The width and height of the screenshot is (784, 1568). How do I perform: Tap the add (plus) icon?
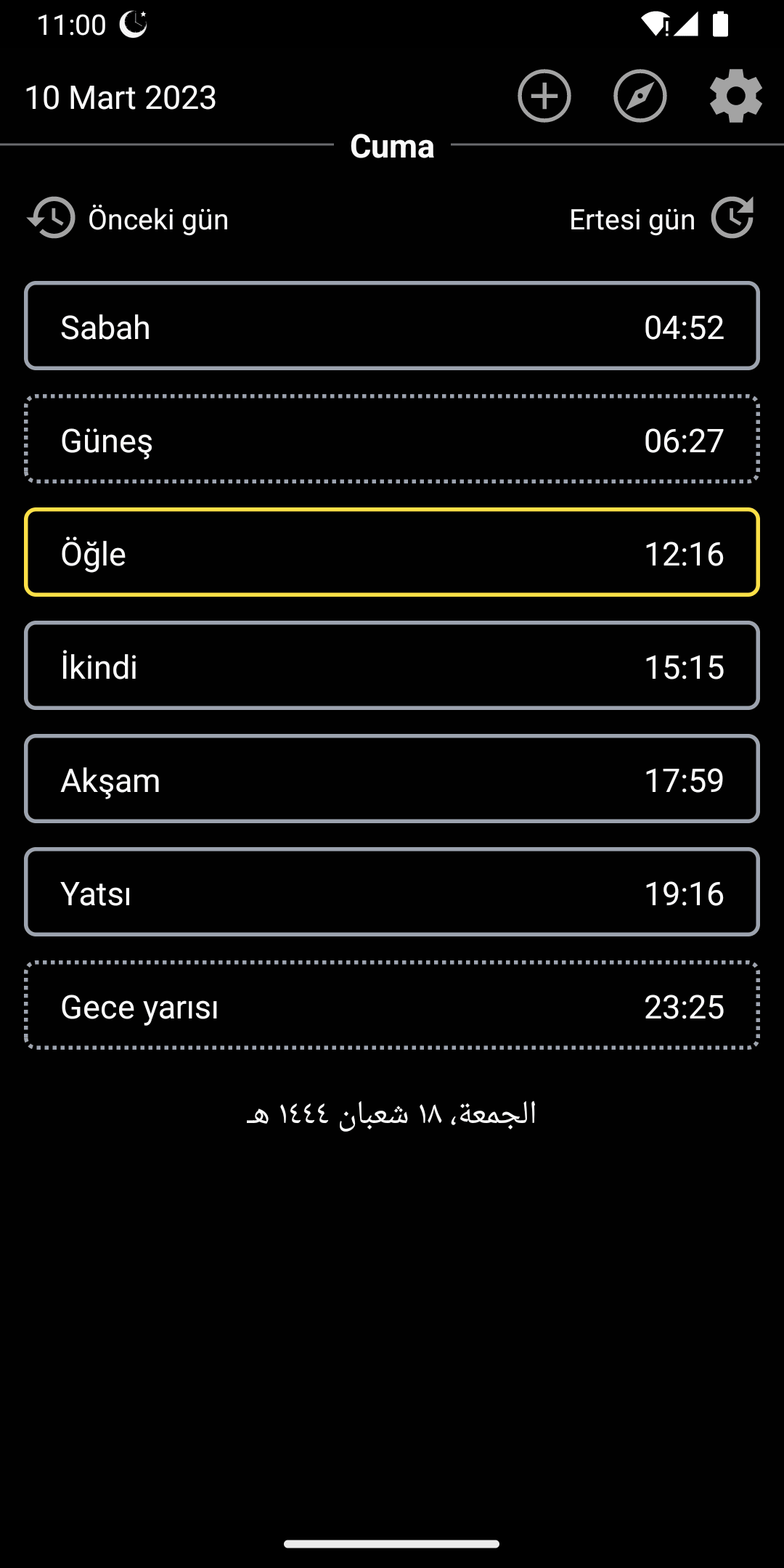pos(544,97)
